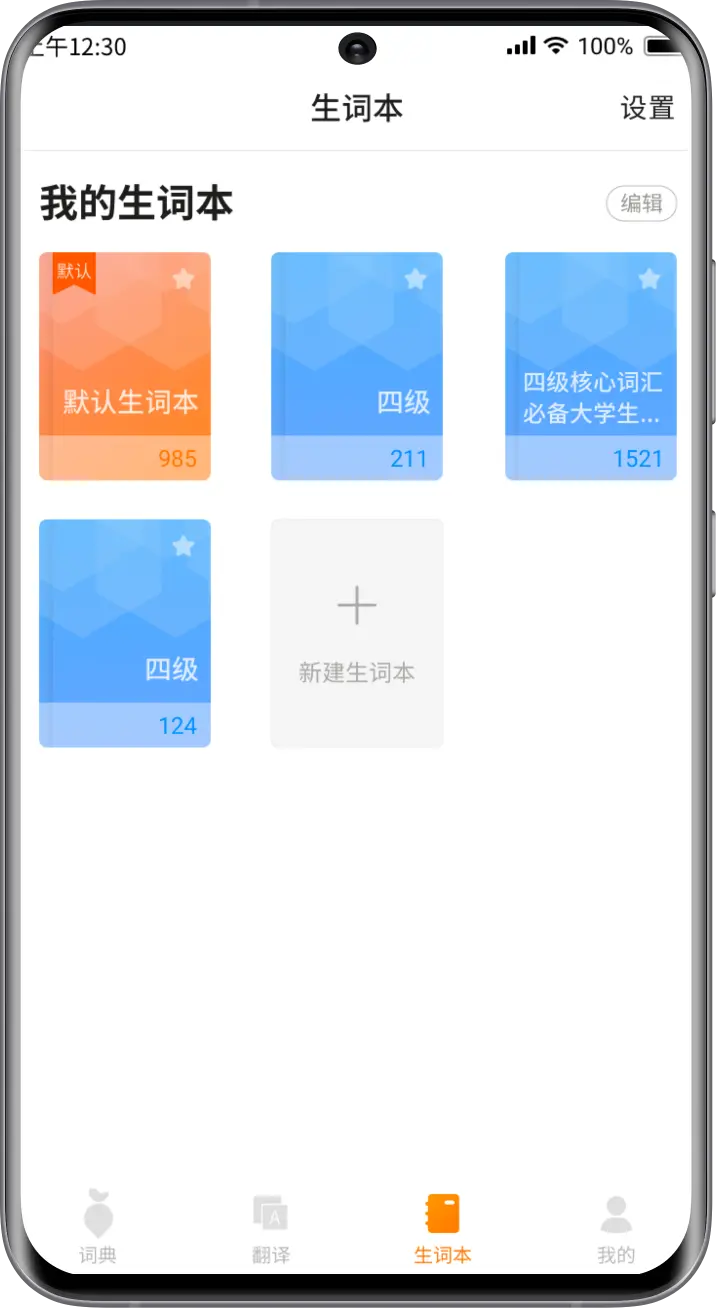Tap the 编辑 button
The width and height of the screenshot is (718, 1308).
[x=641, y=204]
